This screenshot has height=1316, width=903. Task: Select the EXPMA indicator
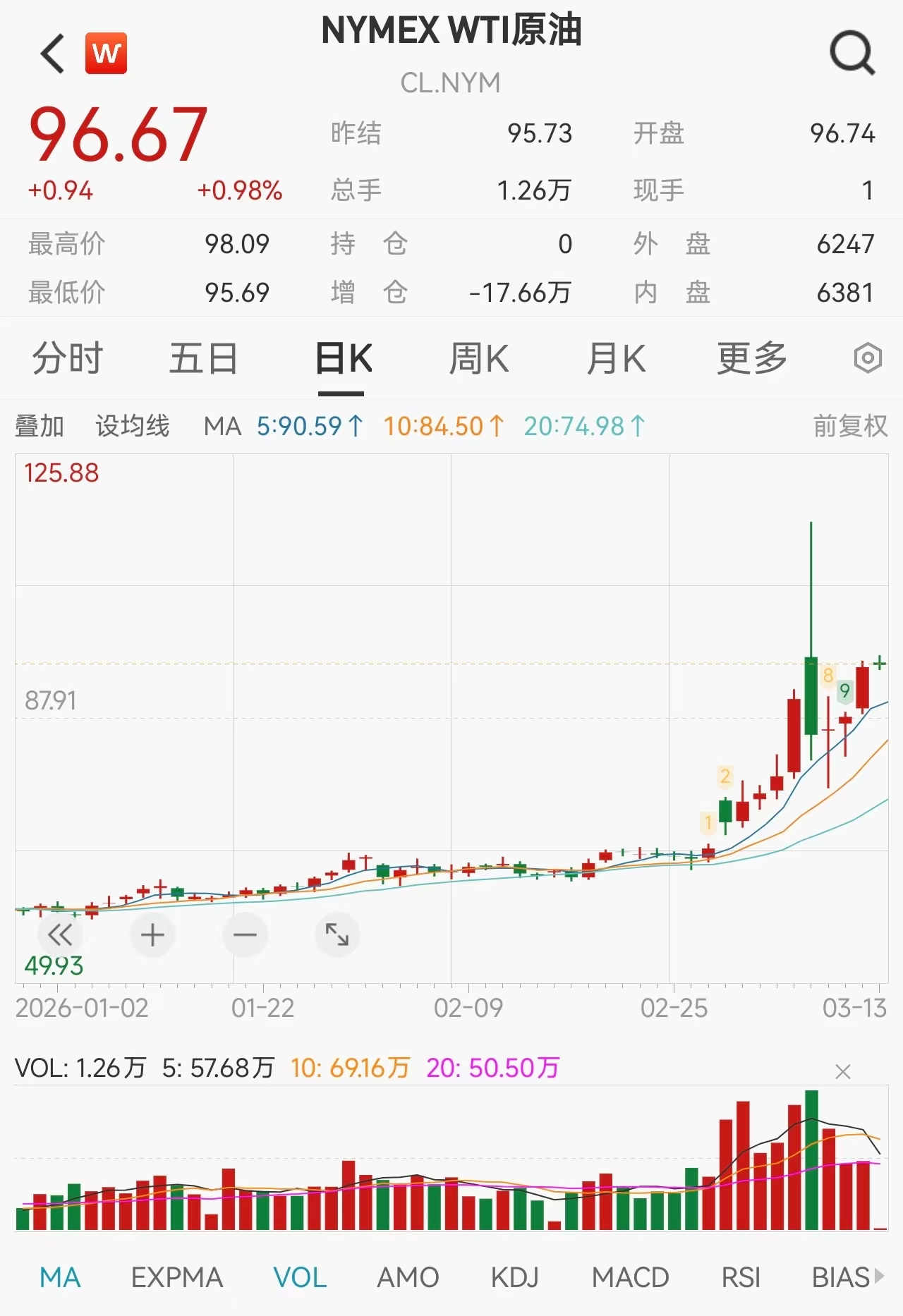pyautogui.click(x=176, y=1277)
